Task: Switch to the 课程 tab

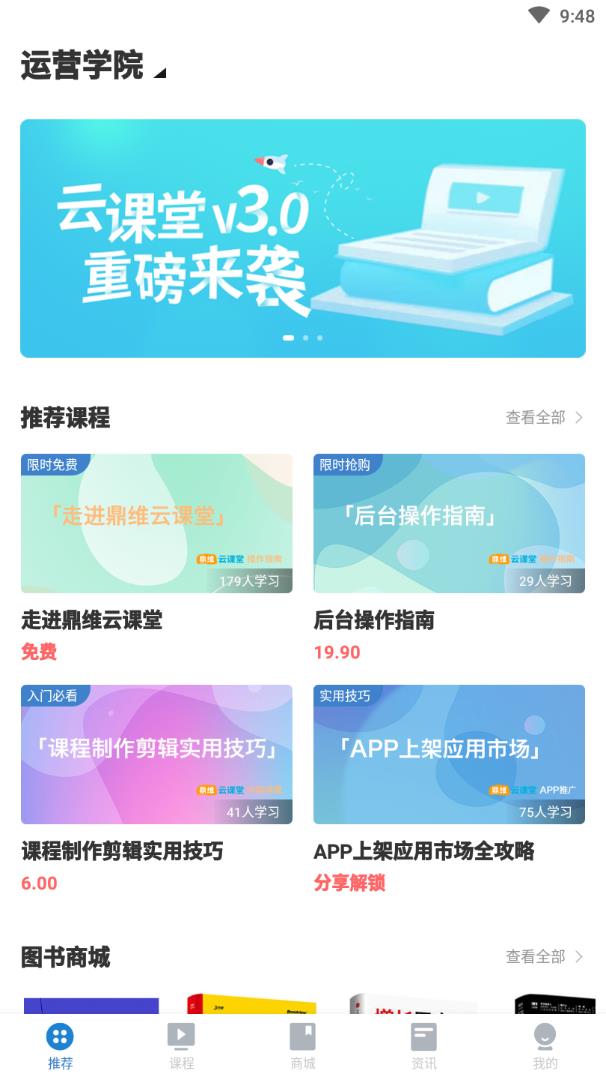Action: [181, 1045]
